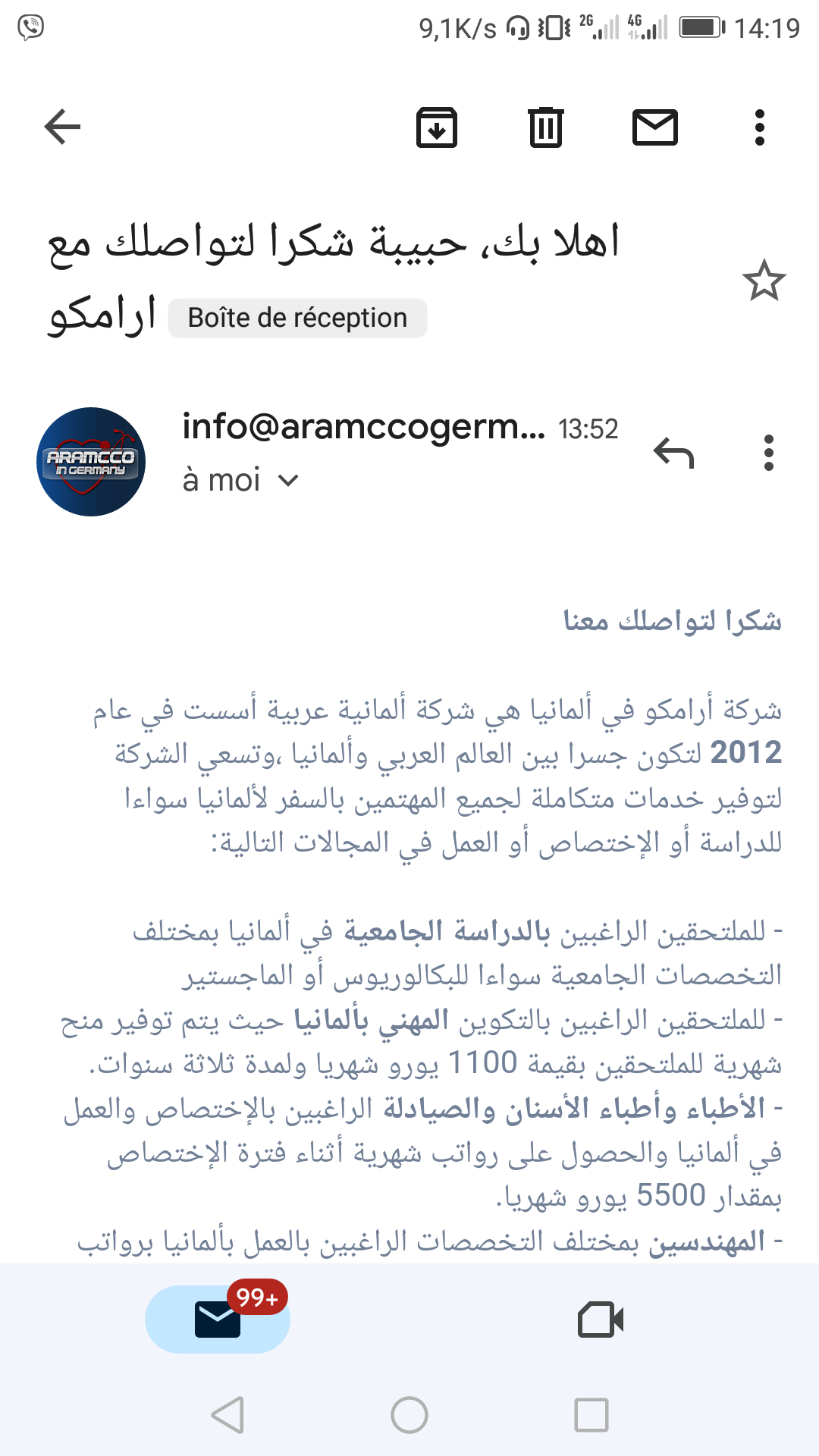Go back to the inbox list
The width and height of the screenshot is (819, 1456).
click(62, 127)
